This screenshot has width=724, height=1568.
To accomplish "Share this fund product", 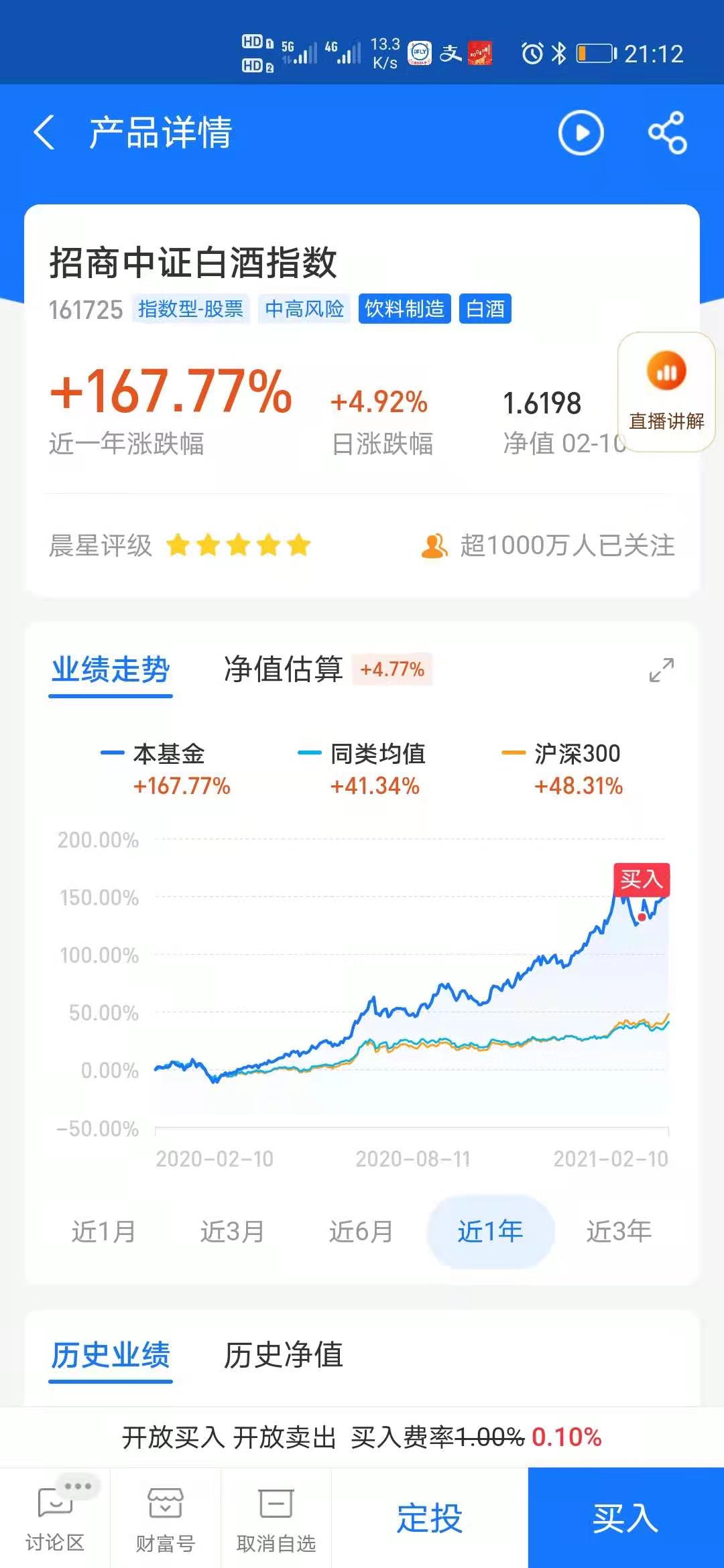I will (x=667, y=132).
